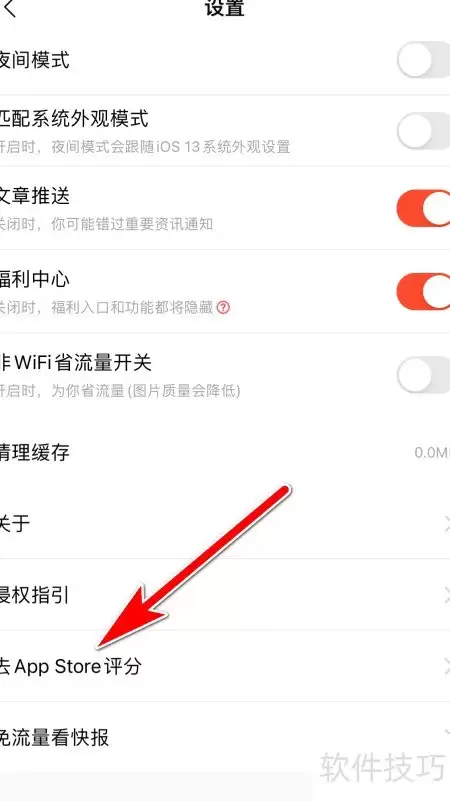
Task: Turn off the 福利中心 switch
Action: tap(423, 291)
